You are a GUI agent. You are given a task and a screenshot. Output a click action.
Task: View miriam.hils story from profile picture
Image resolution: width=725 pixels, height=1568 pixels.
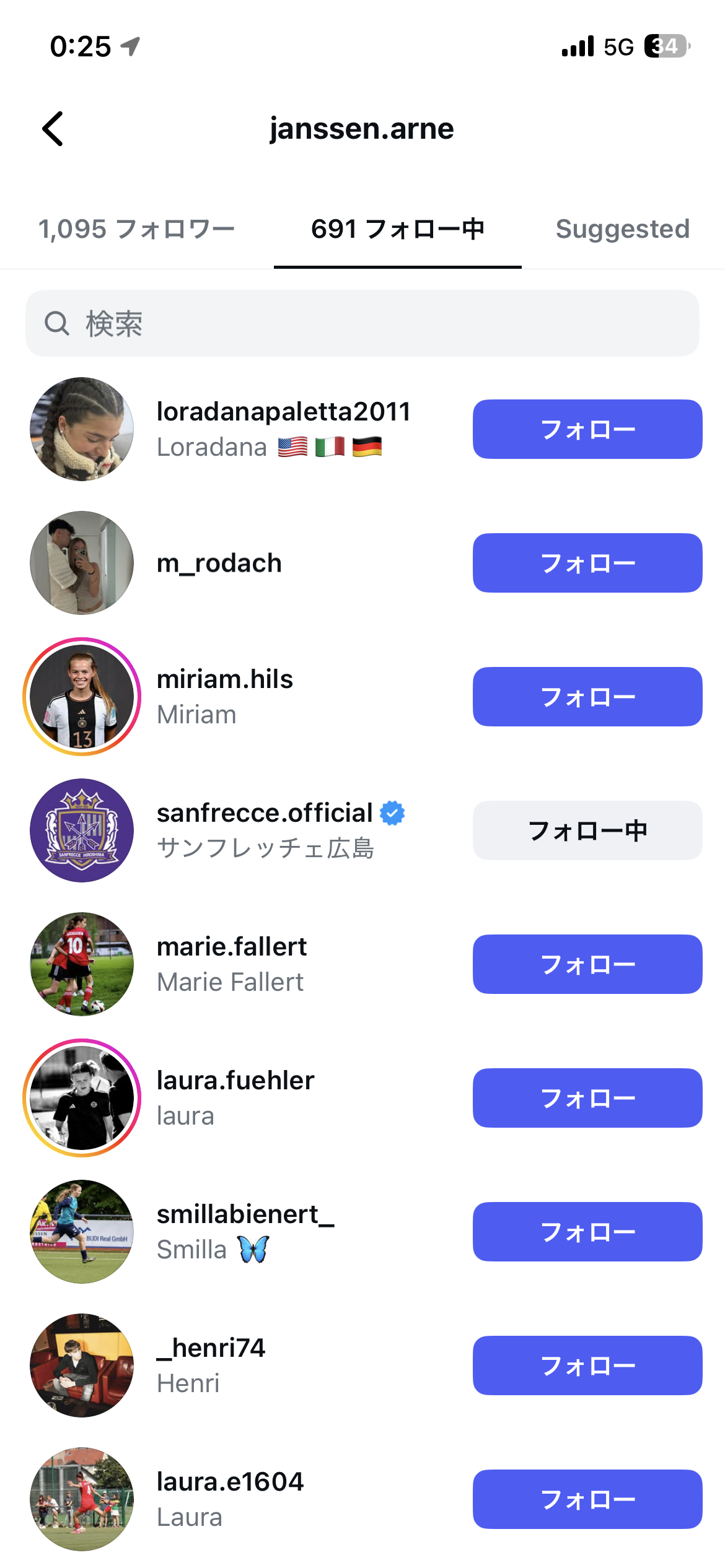pos(82,697)
